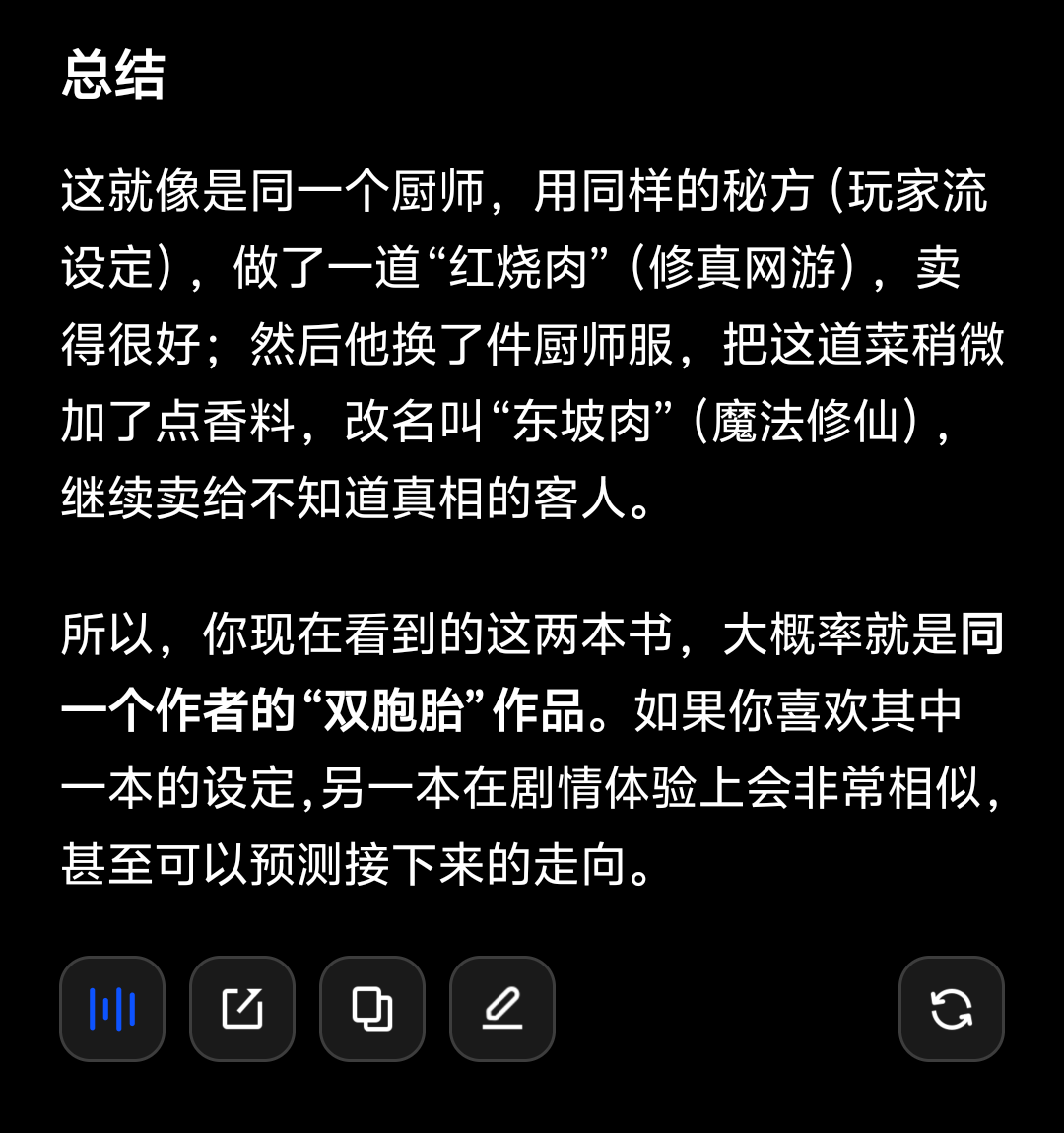Edit the response with the pencil icon
Screen dimensions: 1064x1133
click(x=502, y=1009)
